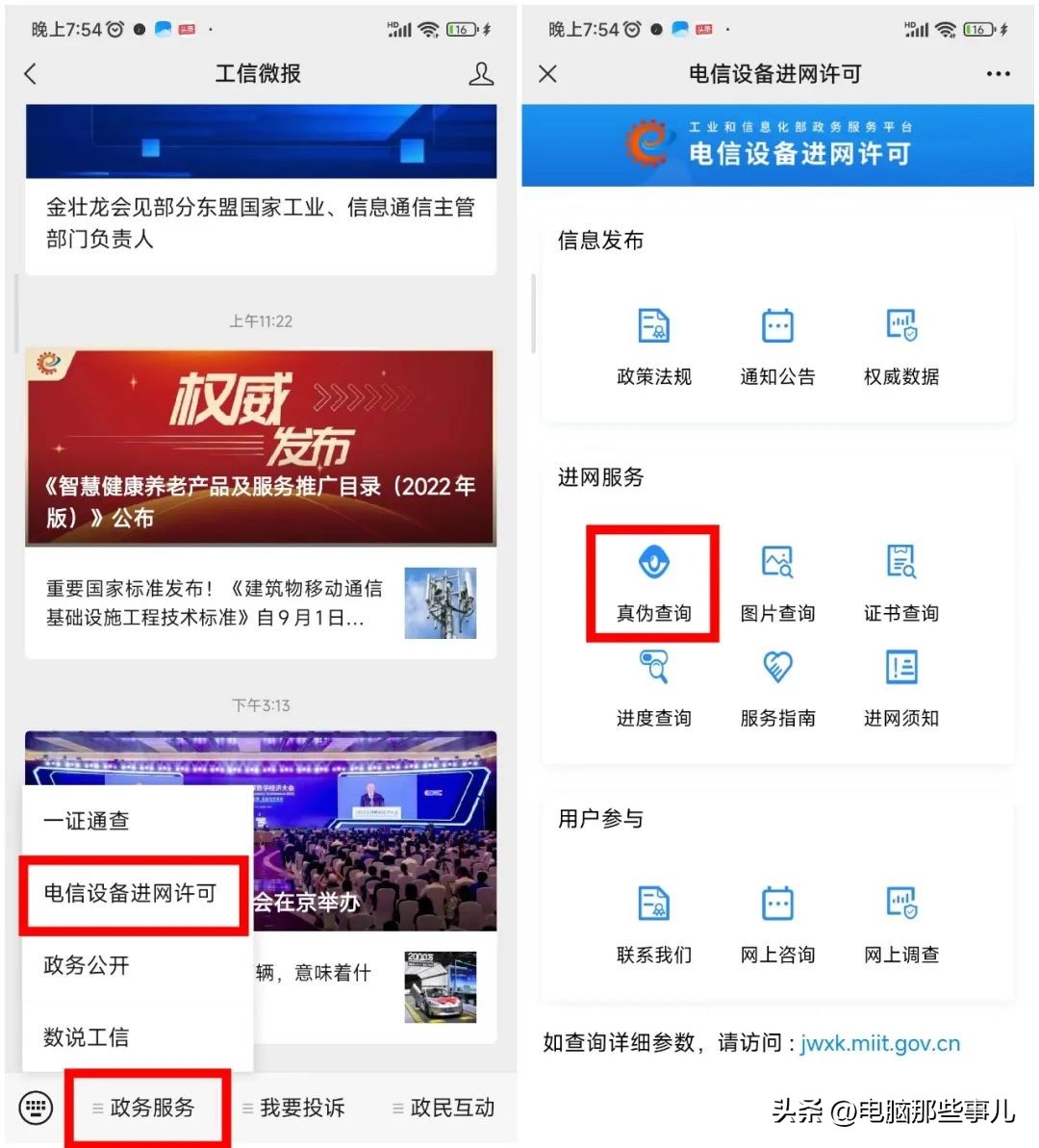Image resolution: width=1039 pixels, height=1148 pixels.
Task: Select 电信设备进网许可 from the menu
Action: click(x=133, y=893)
